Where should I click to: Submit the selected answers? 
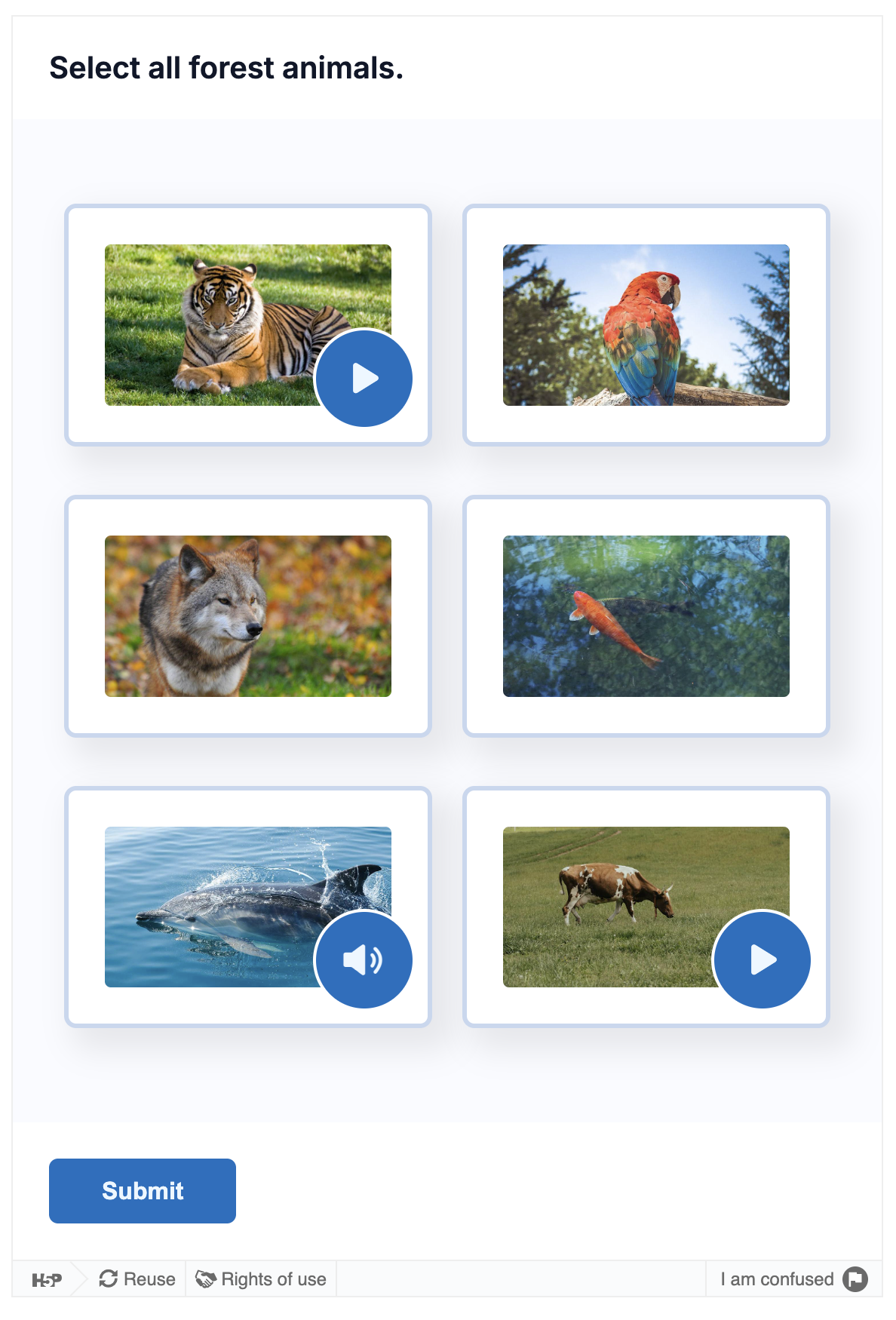click(x=143, y=1190)
